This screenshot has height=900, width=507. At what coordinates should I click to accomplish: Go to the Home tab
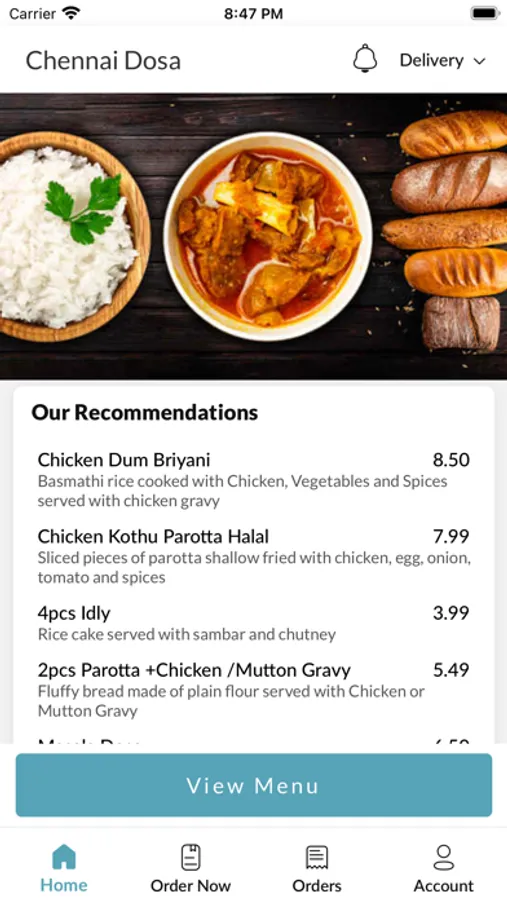click(64, 868)
